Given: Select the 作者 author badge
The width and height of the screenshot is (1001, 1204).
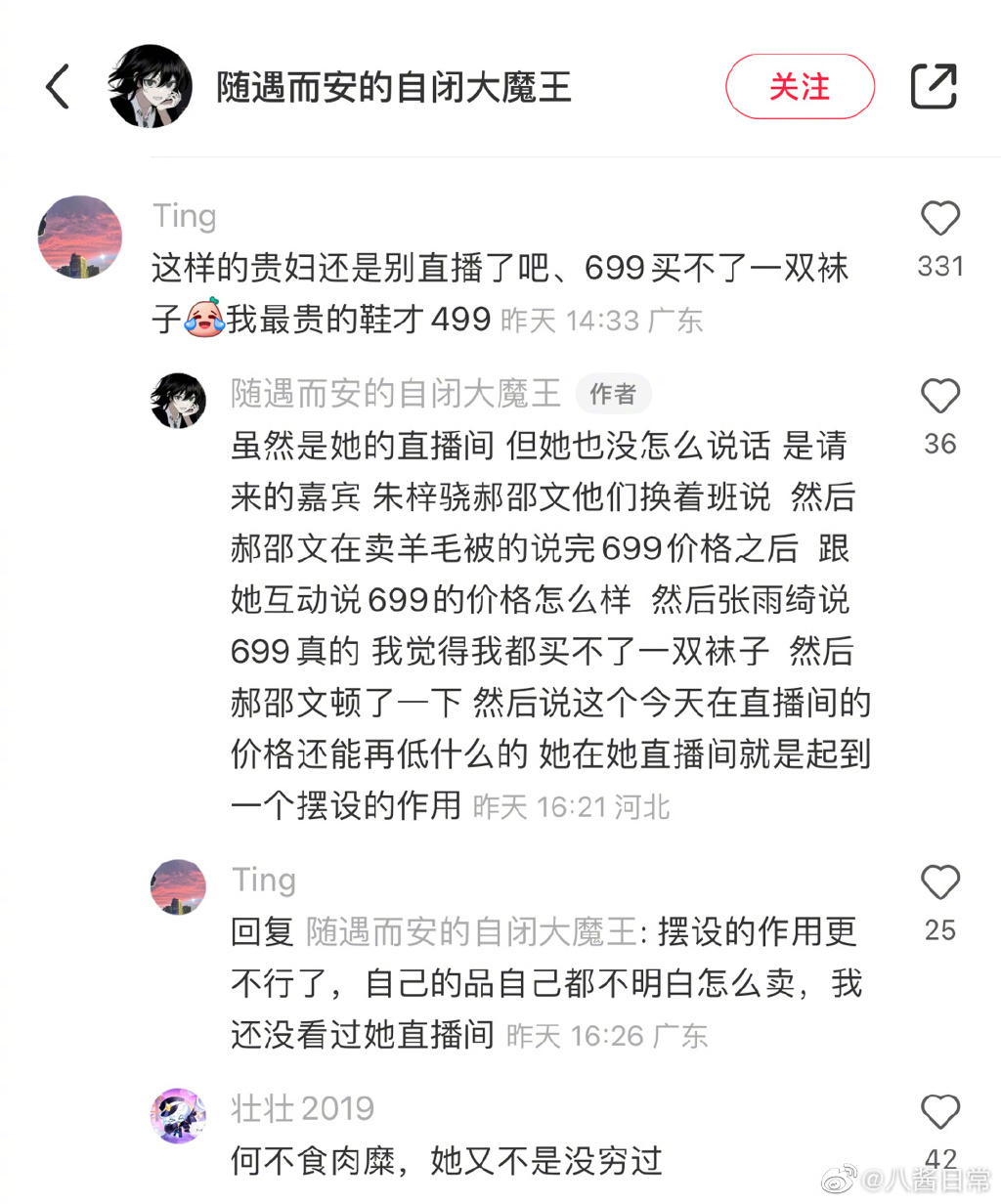Looking at the screenshot, I should coord(614,394).
